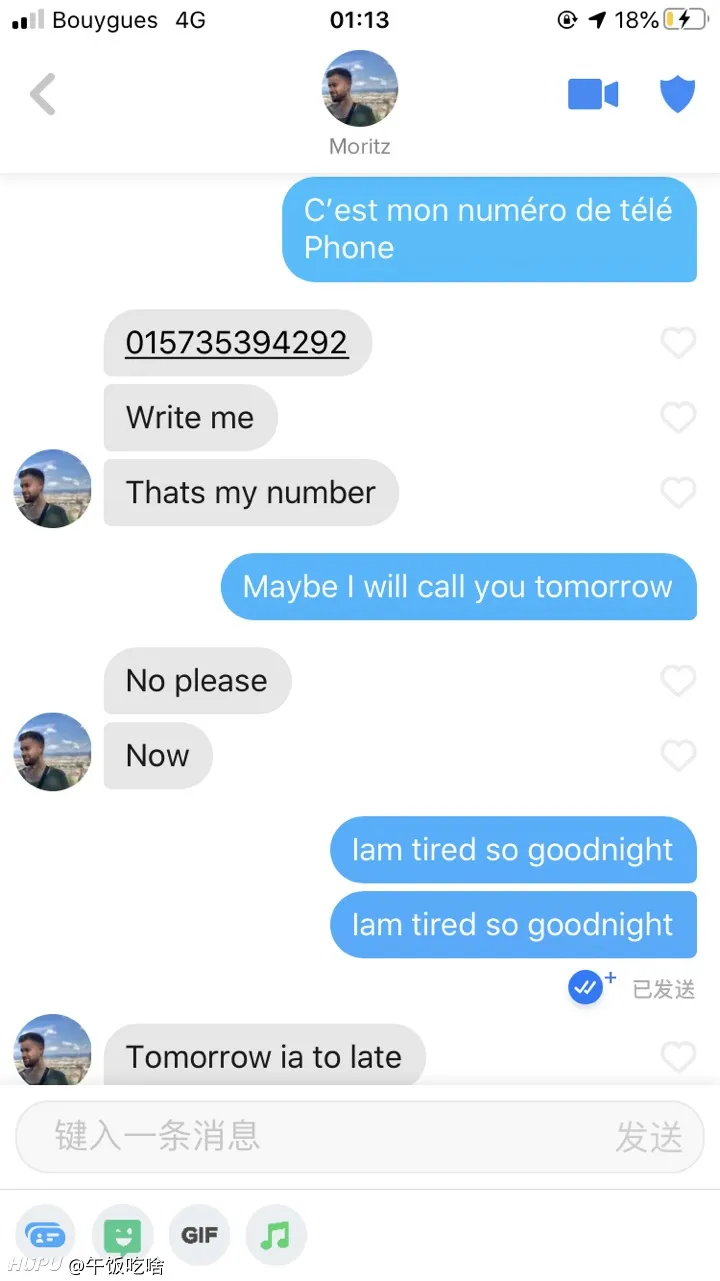Viewport: 720px width, 1281px height.
Task: Open the blue chat prompts icon
Action: click(46, 1235)
